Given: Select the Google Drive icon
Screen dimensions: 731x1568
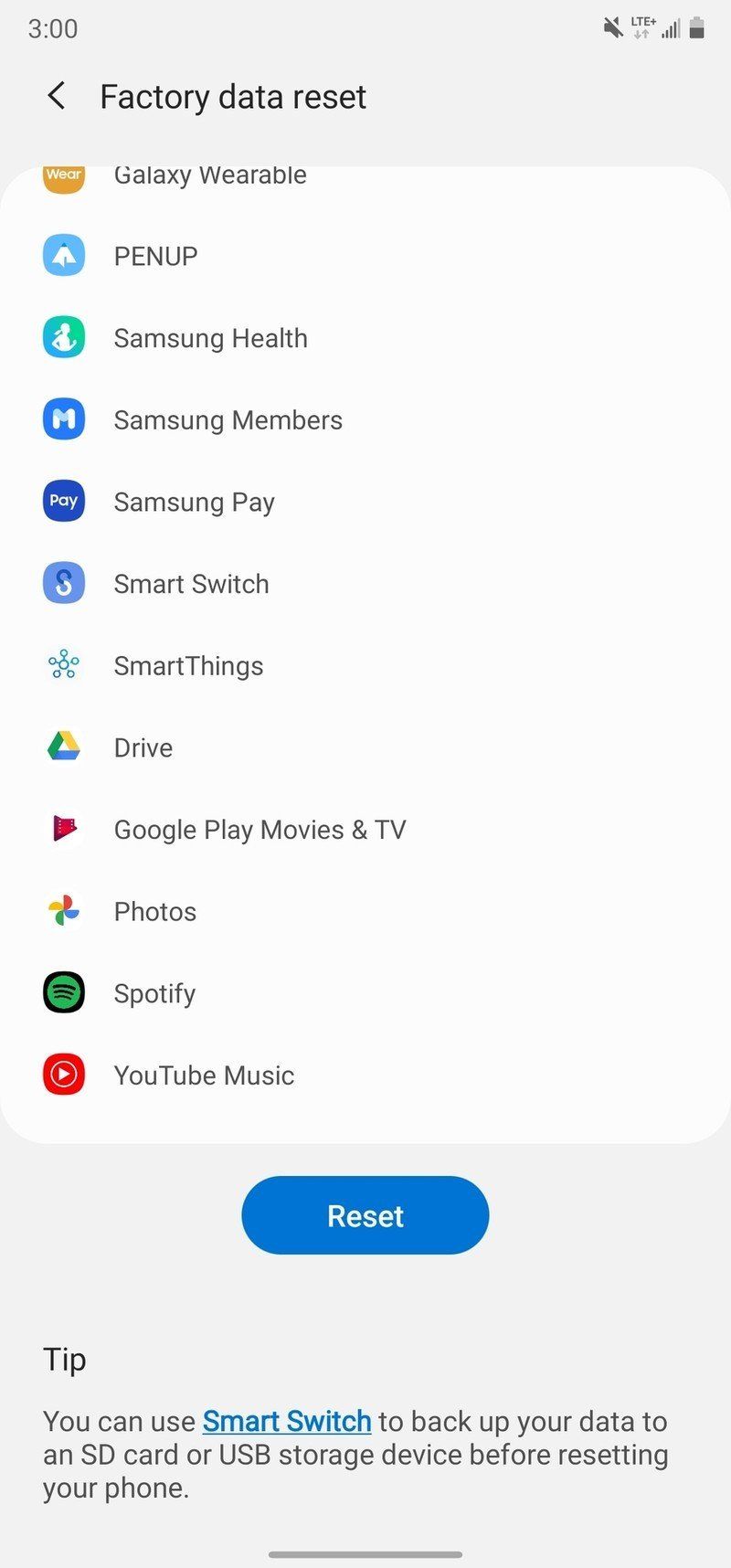Looking at the screenshot, I should pos(62,747).
